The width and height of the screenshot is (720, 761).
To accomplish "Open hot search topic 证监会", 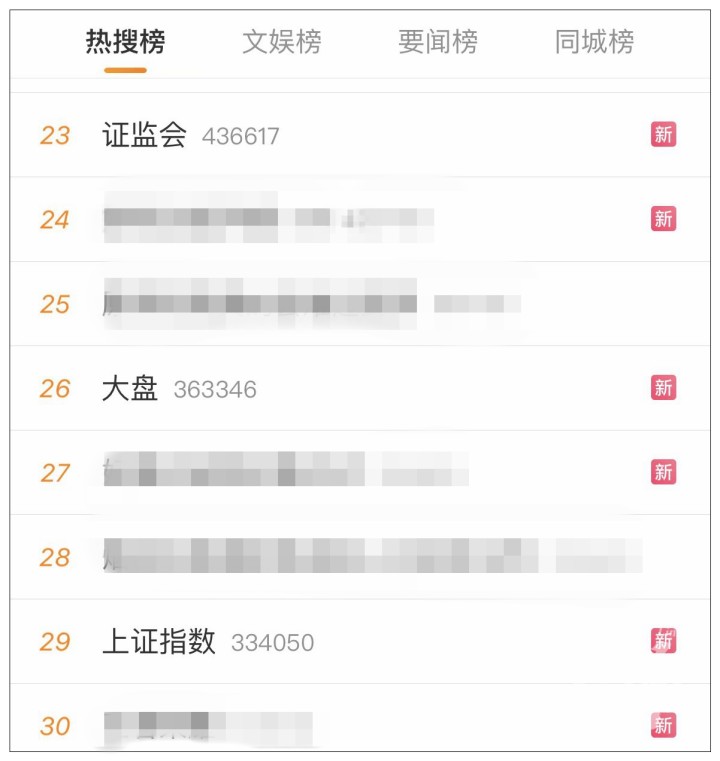I will pos(145,135).
